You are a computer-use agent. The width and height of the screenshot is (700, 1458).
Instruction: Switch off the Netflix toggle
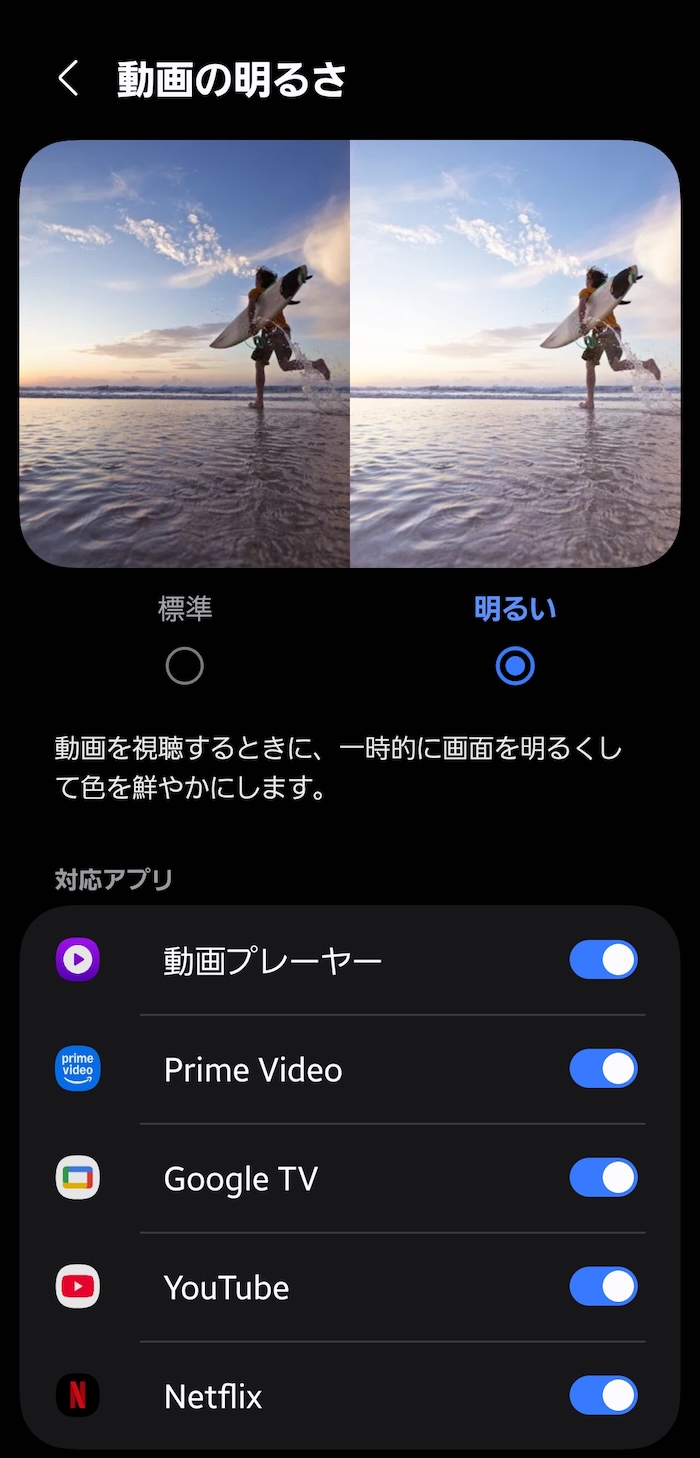[x=603, y=1395]
